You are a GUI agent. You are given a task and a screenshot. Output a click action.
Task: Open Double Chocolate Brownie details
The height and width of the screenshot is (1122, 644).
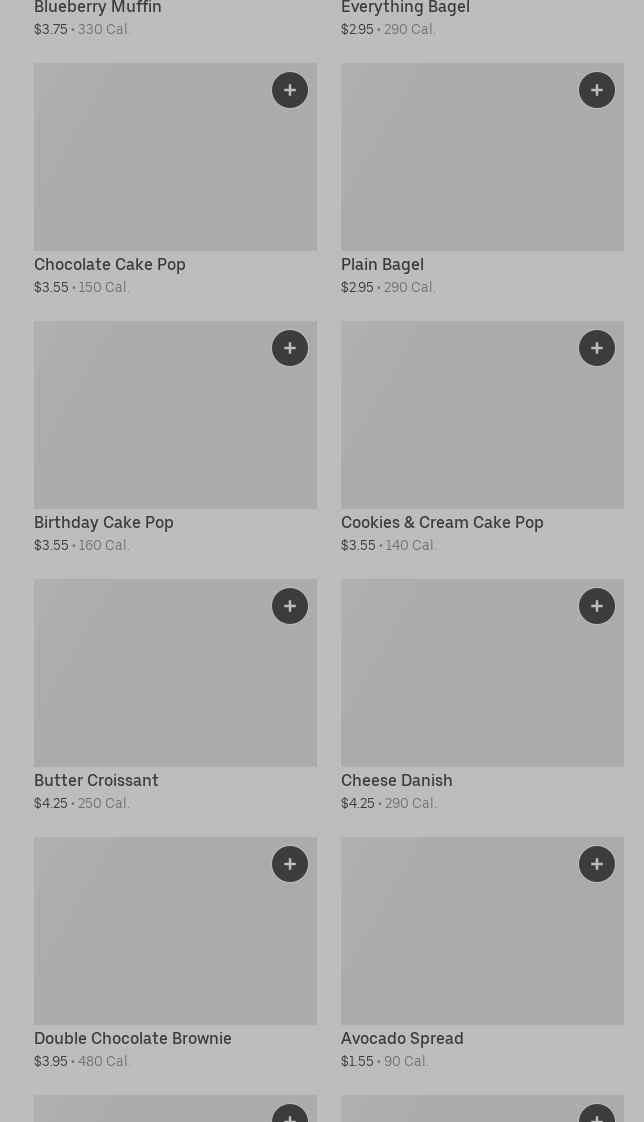pos(175,953)
